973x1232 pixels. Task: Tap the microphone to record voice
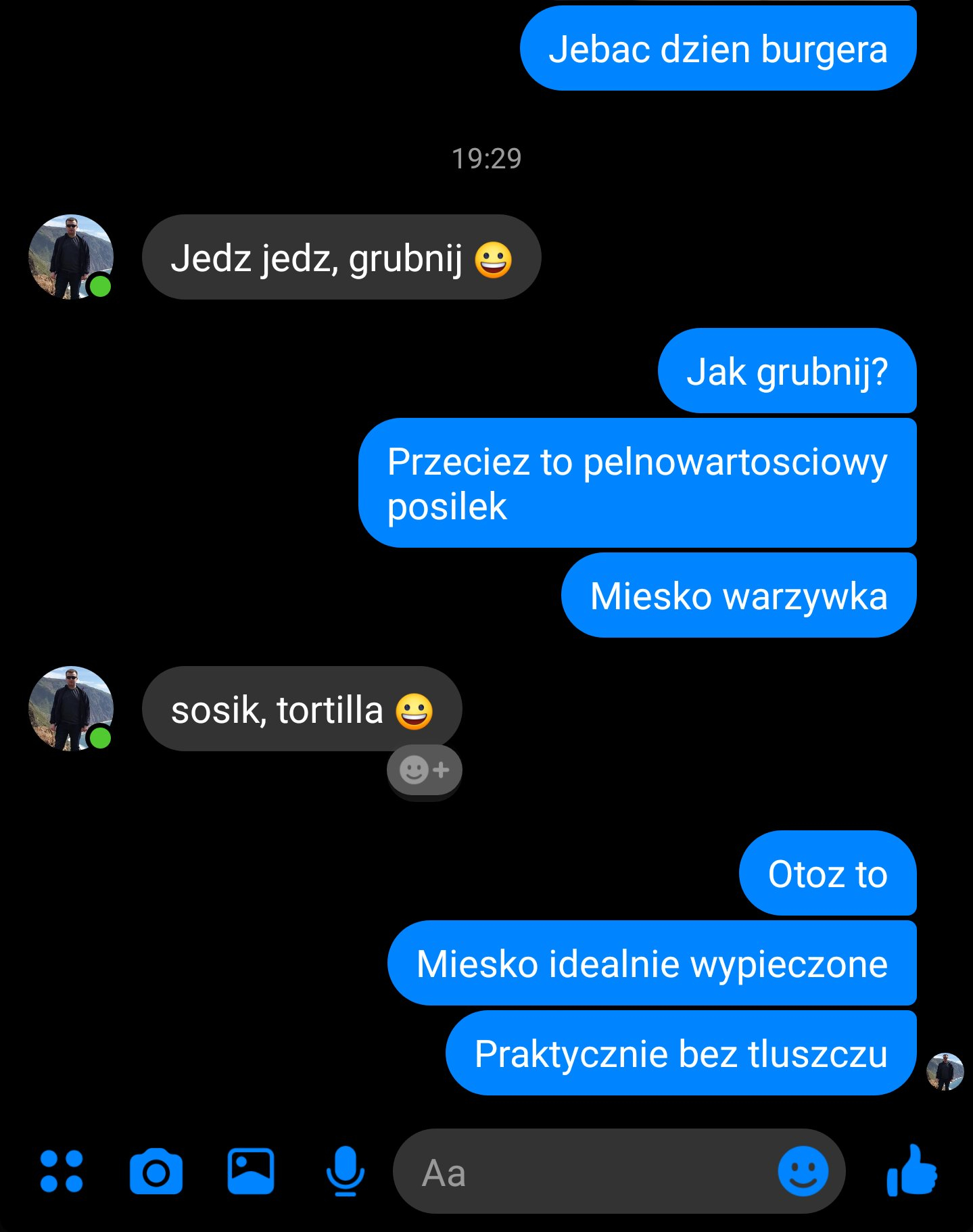click(346, 1171)
